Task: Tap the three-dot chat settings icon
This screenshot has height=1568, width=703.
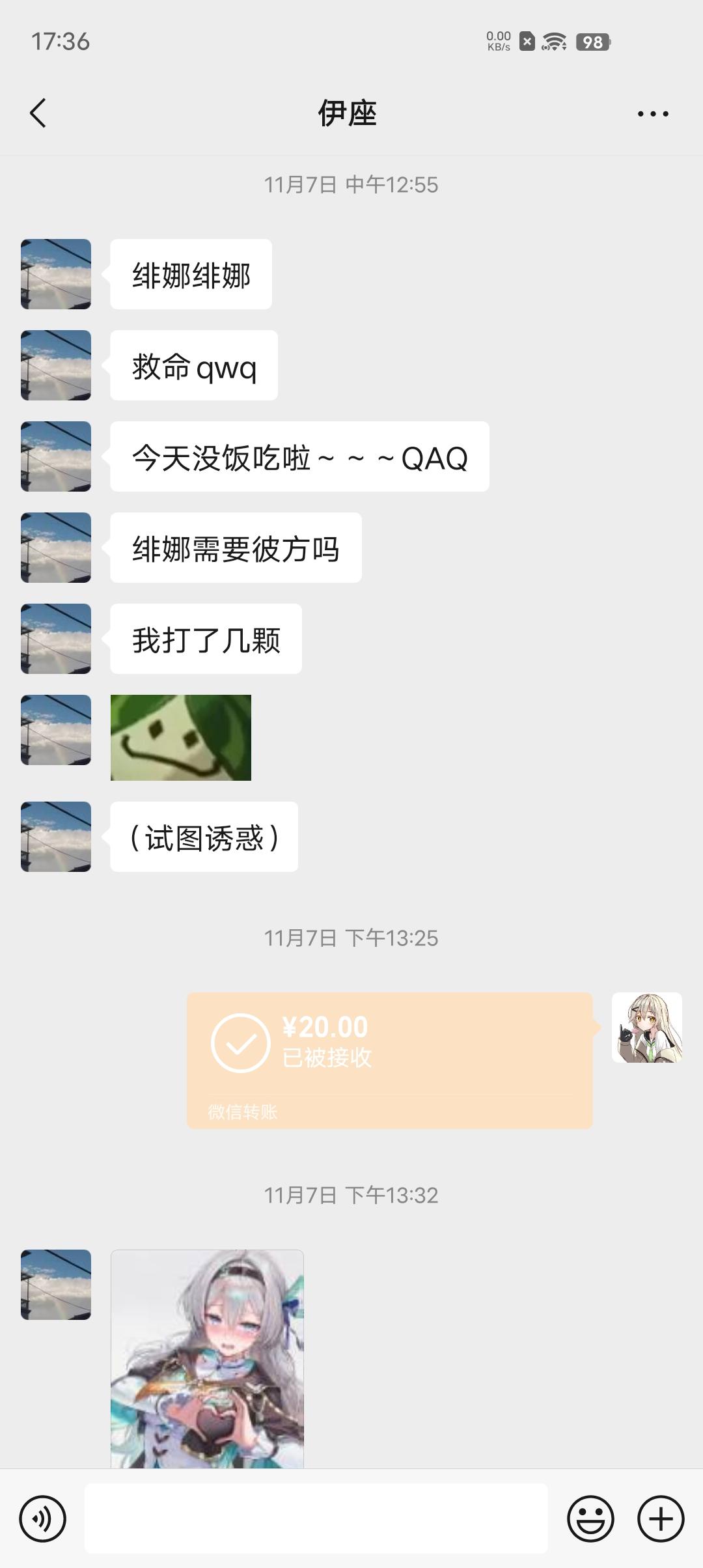Action: pos(654,113)
